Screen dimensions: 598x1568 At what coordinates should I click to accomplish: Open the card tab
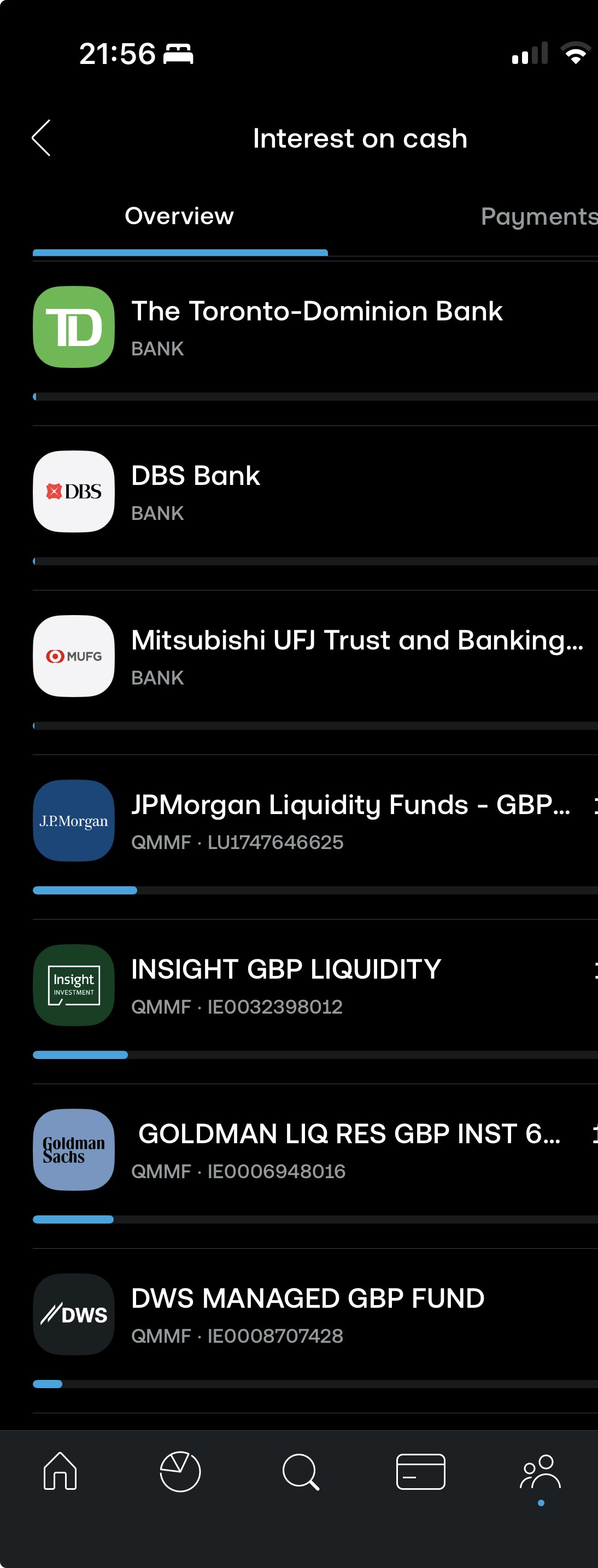[x=420, y=1472]
